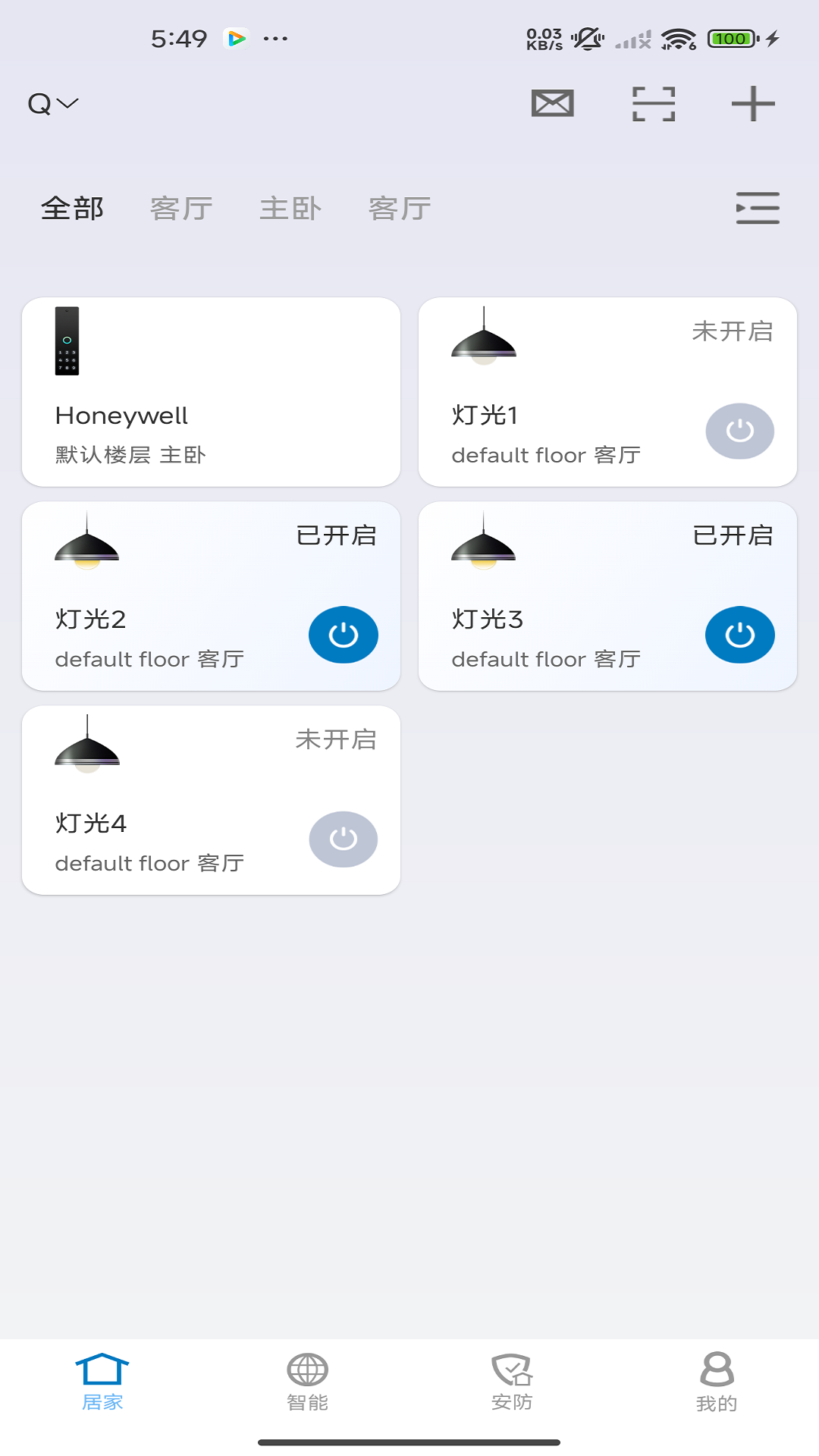819x1456 pixels.
Task: Go to the 智能 tab
Action: [307, 1382]
